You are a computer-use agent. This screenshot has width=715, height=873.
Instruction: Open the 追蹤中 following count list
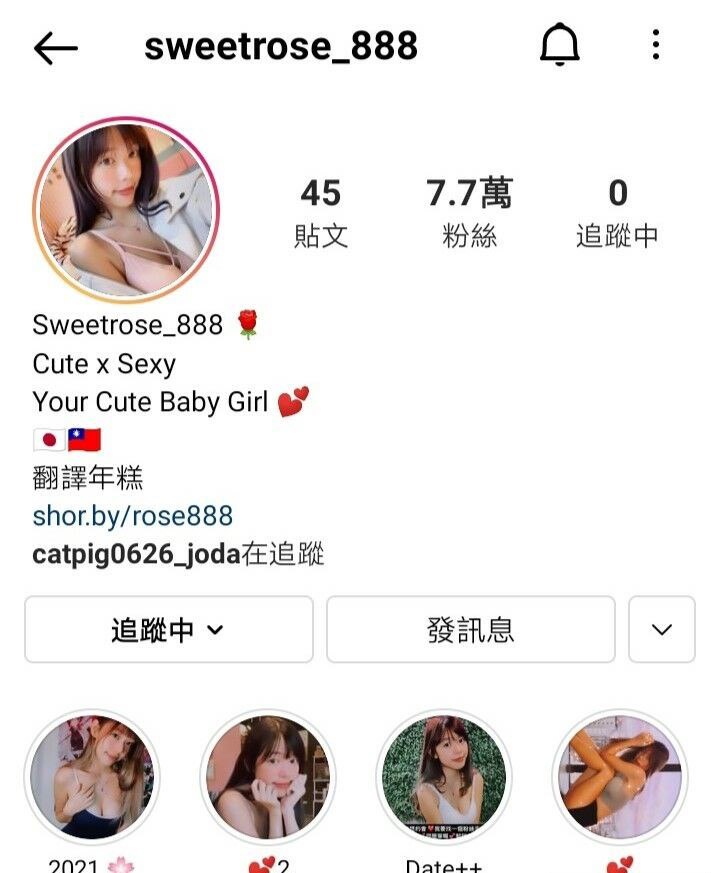click(x=617, y=212)
